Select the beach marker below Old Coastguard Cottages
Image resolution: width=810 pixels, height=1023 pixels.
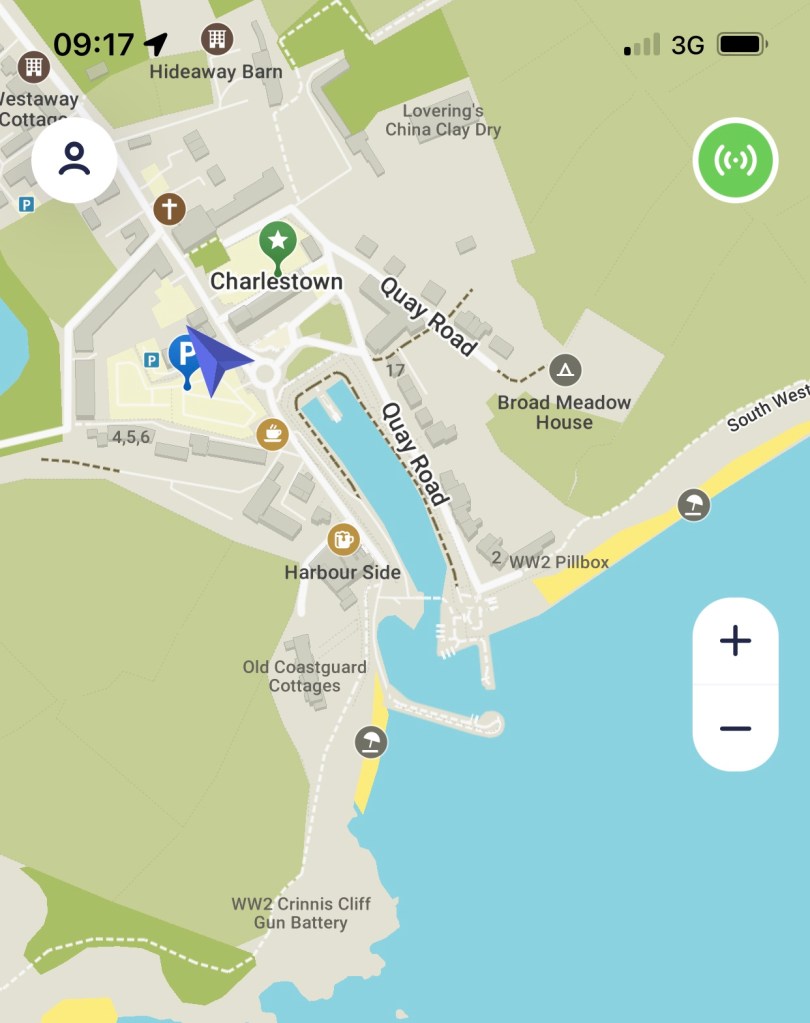[371, 742]
